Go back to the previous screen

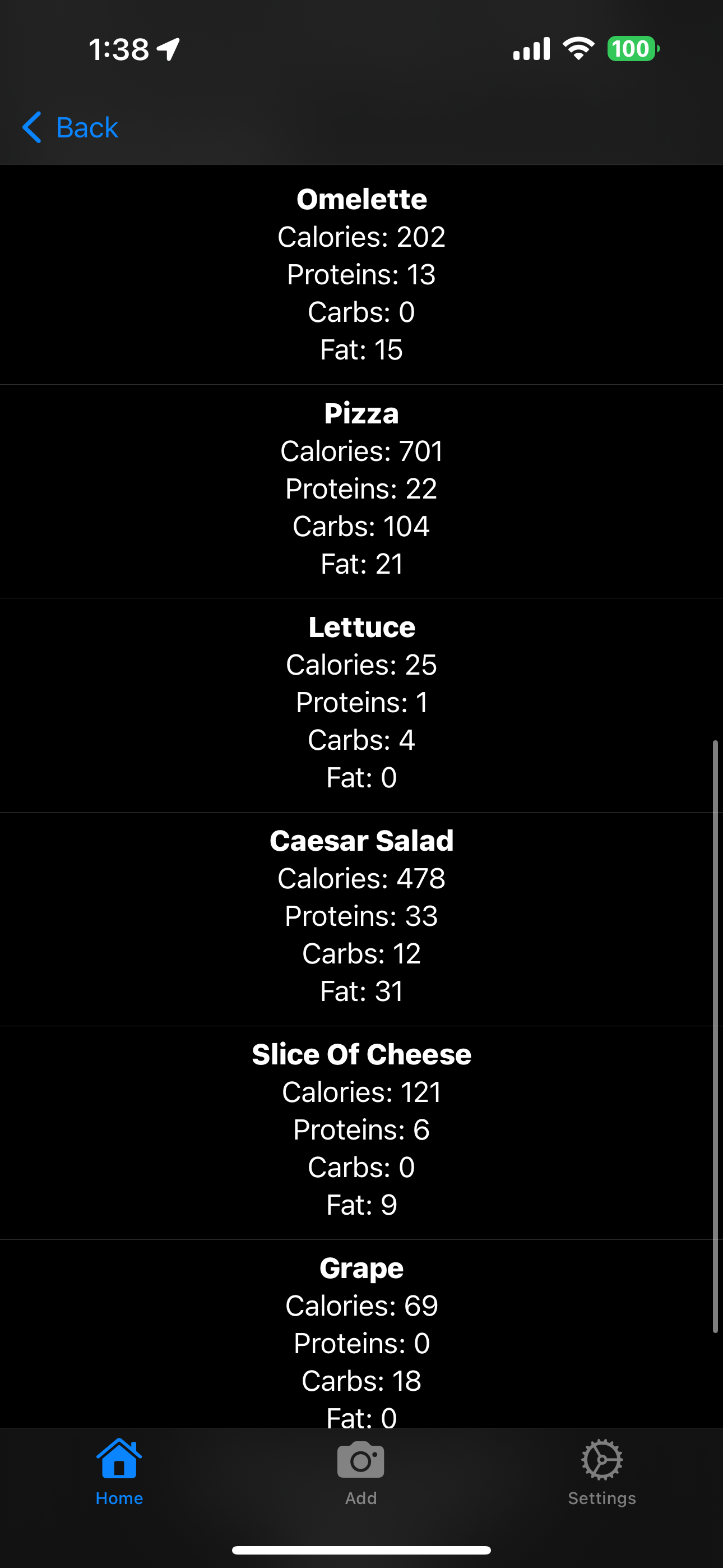(71, 127)
